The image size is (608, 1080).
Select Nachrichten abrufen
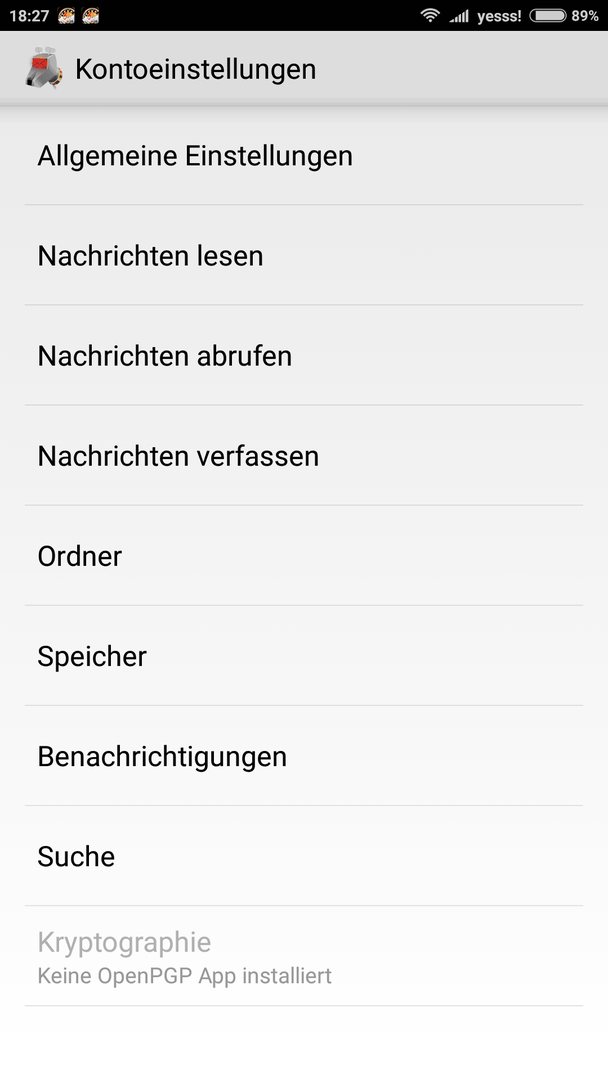pos(304,355)
